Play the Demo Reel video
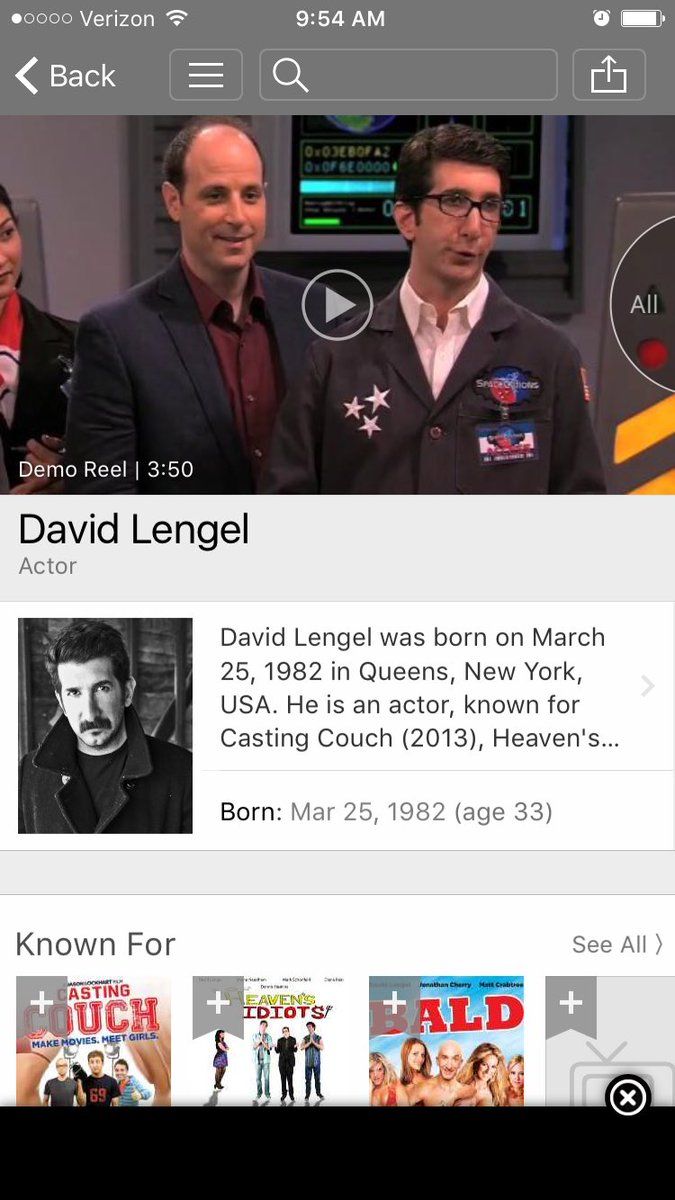This screenshot has width=675, height=1200. pos(337,305)
